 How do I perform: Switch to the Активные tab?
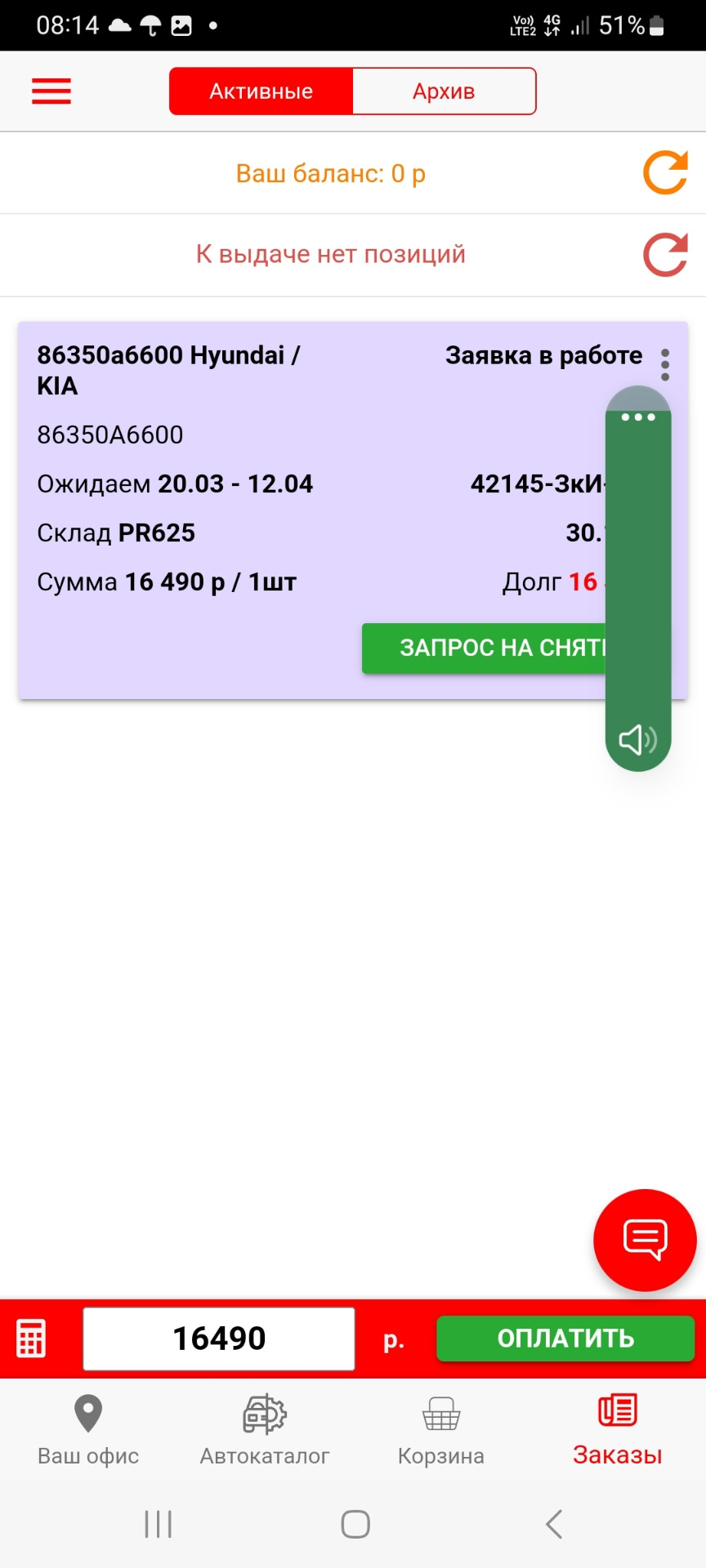261,91
